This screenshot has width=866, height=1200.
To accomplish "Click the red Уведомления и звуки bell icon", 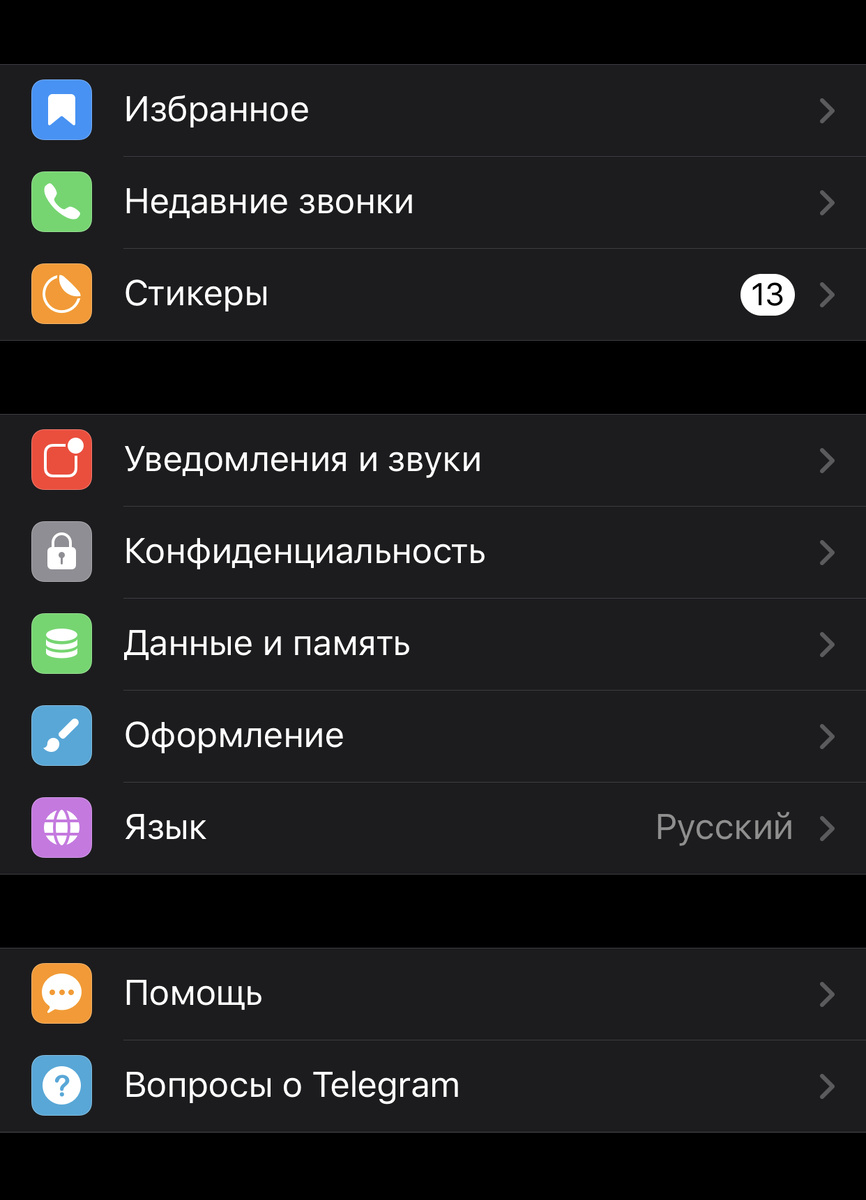I will [x=60, y=460].
